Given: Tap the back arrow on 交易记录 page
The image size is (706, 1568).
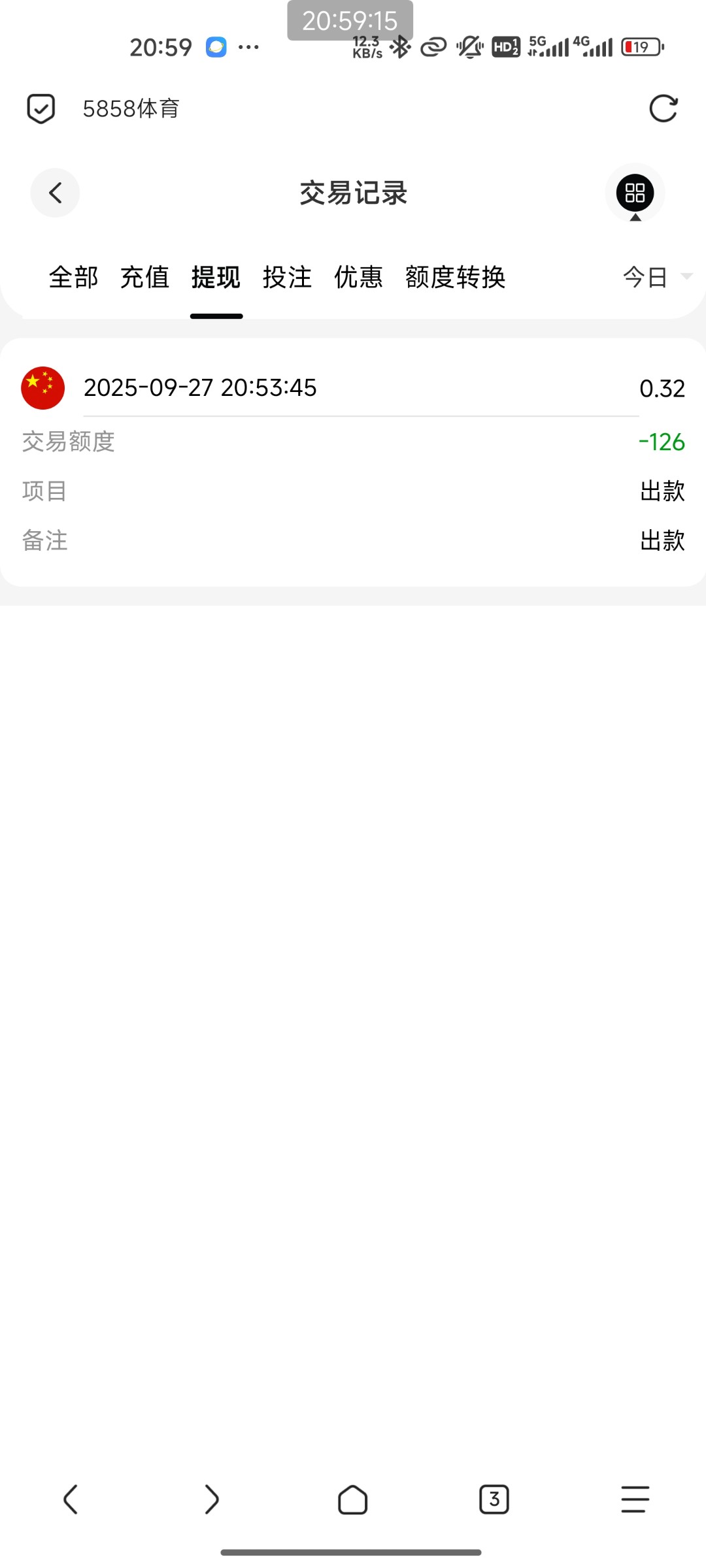Looking at the screenshot, I should [55, 193].
